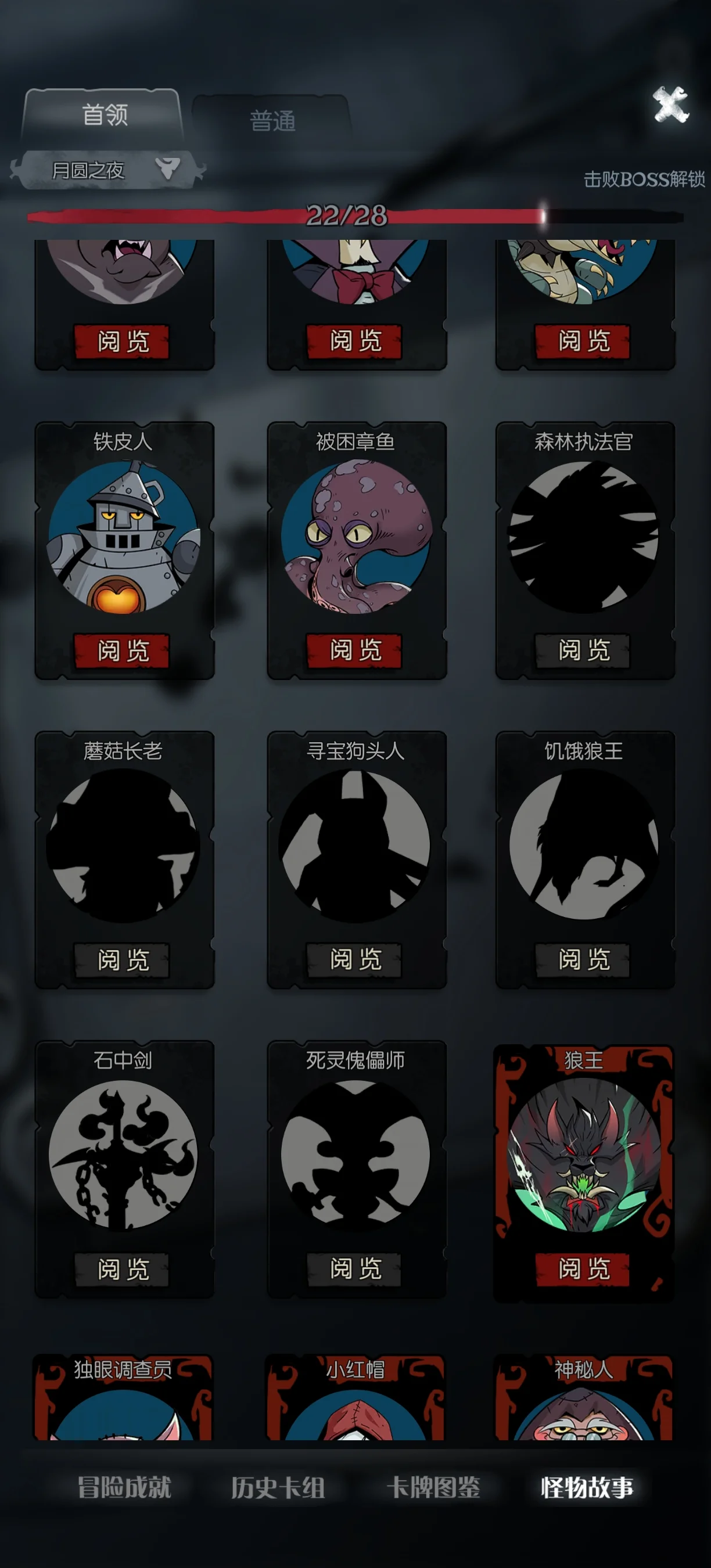The image size is (711, 1568).
Task: Open the 独眼调查员 card
Action: click(123, 1406)
